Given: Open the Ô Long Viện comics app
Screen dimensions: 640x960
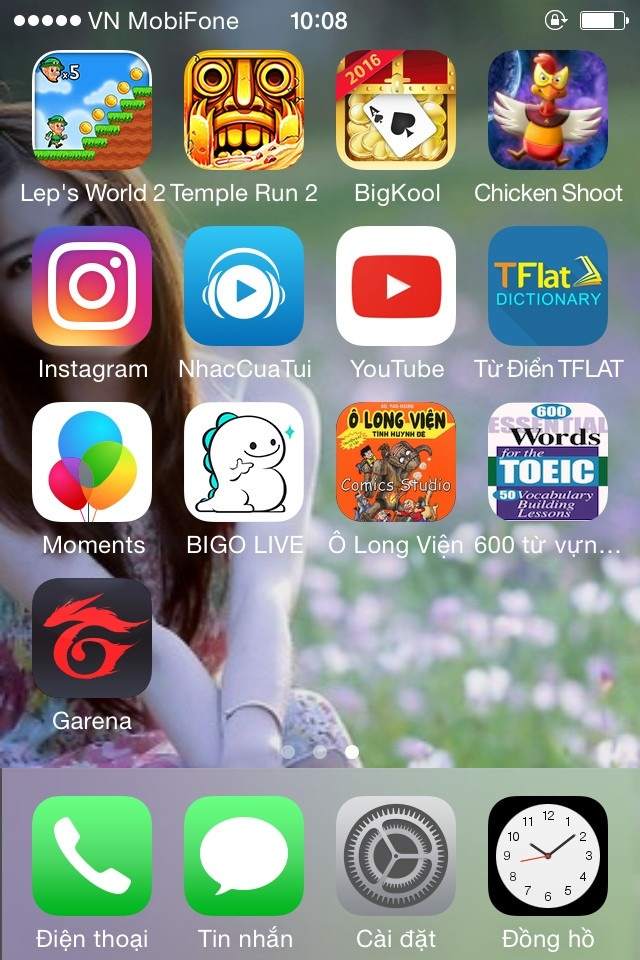Looking at the screenshot, I should click(396, 462).
